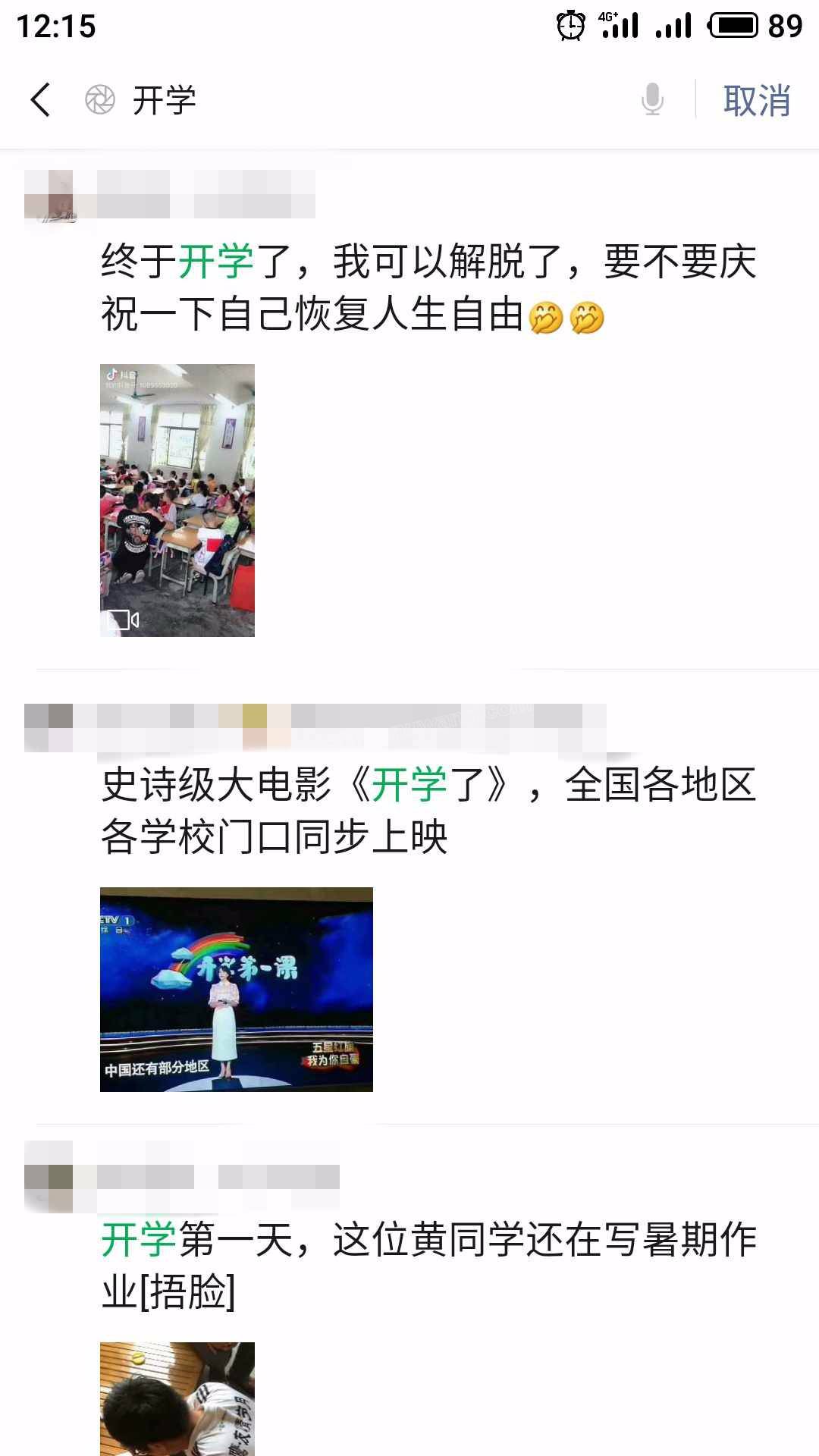Open the post about 史诗级大电影《开学了》
The height and width of the screenshot is (1456, 819).
pyautogui.click(x=428, y=810)
